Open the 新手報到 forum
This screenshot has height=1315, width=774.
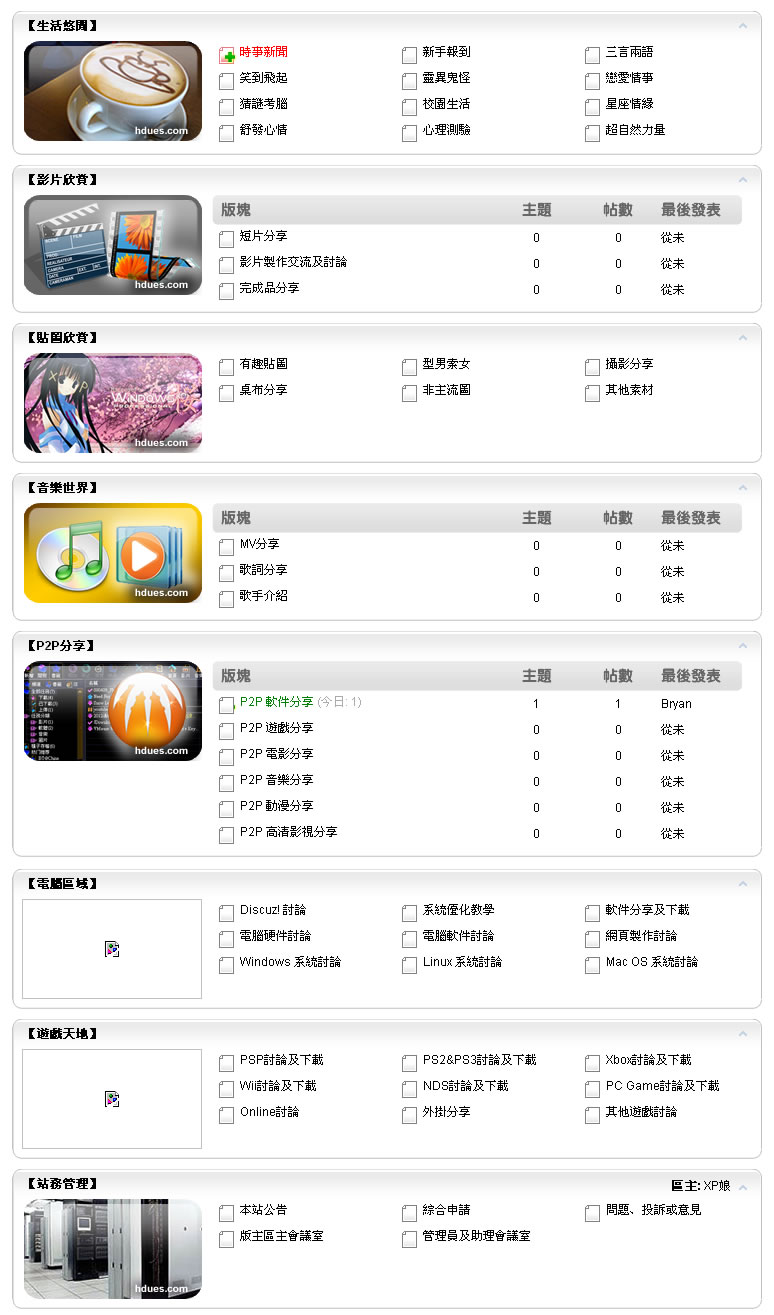coord(446,52)
